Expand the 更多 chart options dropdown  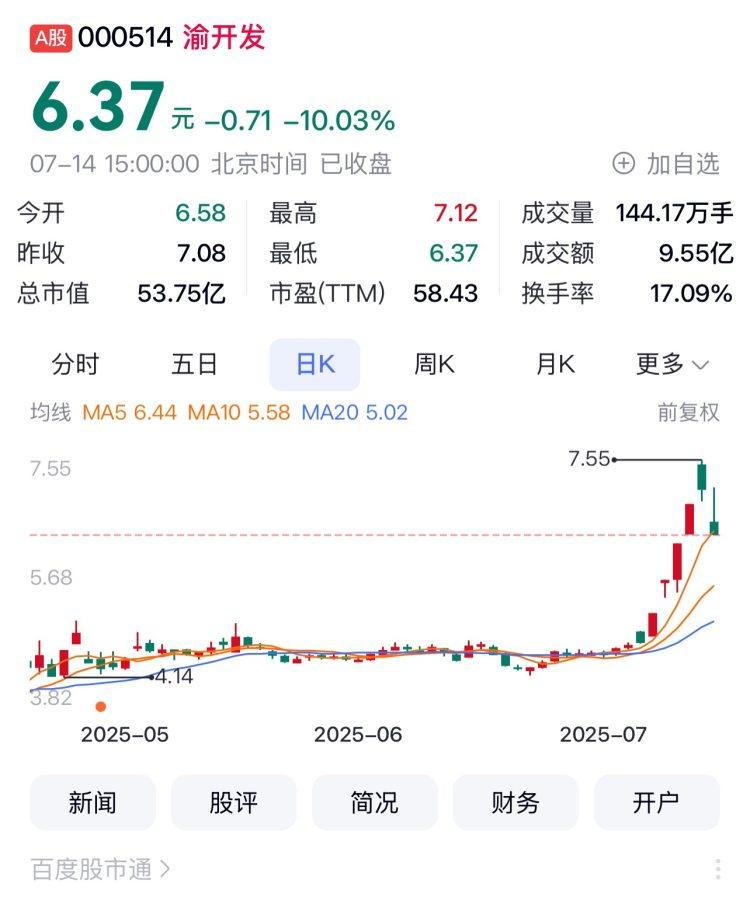[672, 364]
